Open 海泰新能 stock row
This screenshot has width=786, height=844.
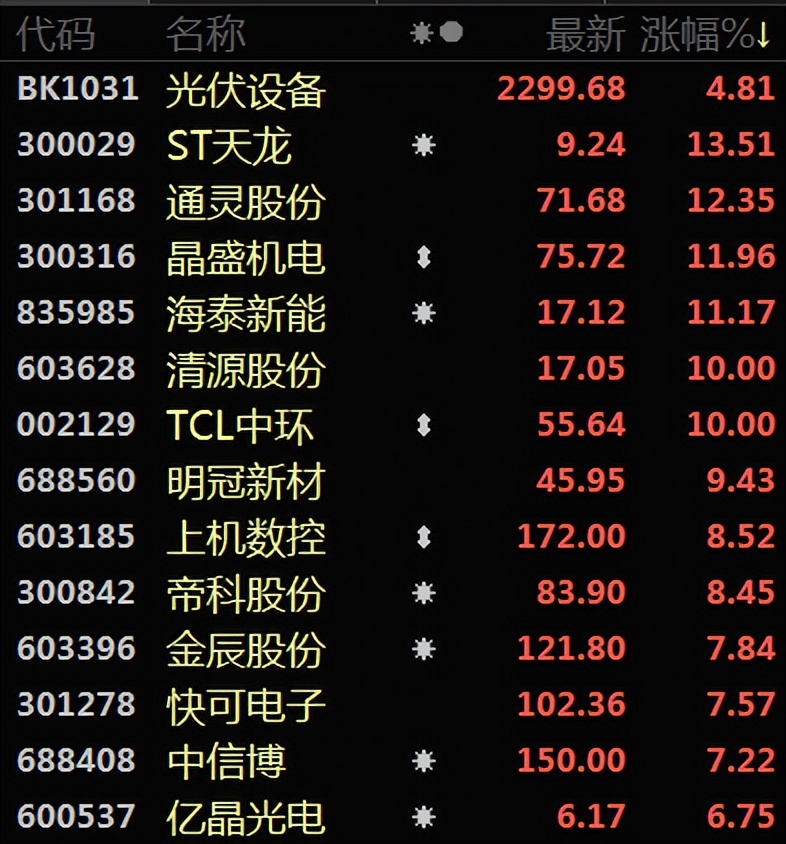pyautogui.click(x=246, y=314)
